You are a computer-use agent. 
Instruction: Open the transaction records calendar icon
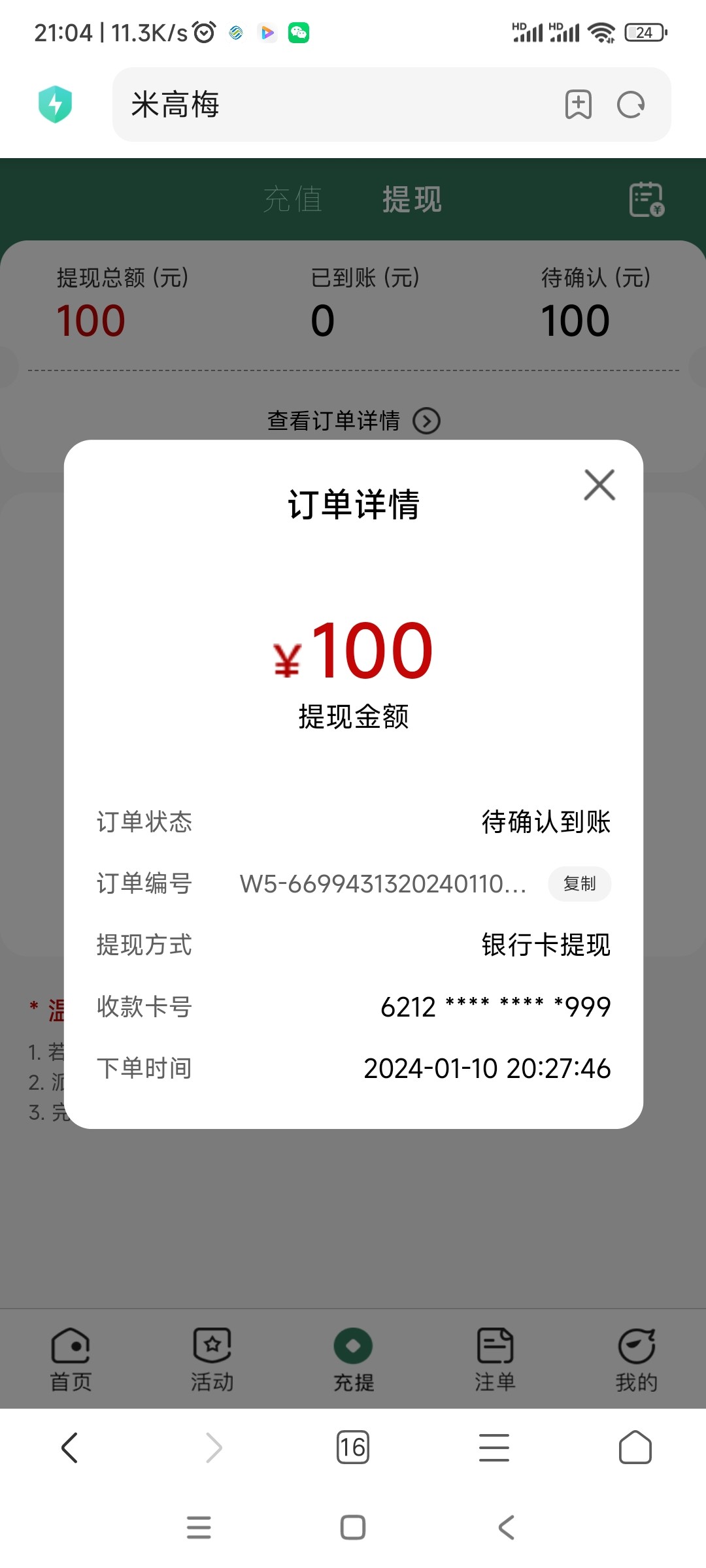pos(647,199)
